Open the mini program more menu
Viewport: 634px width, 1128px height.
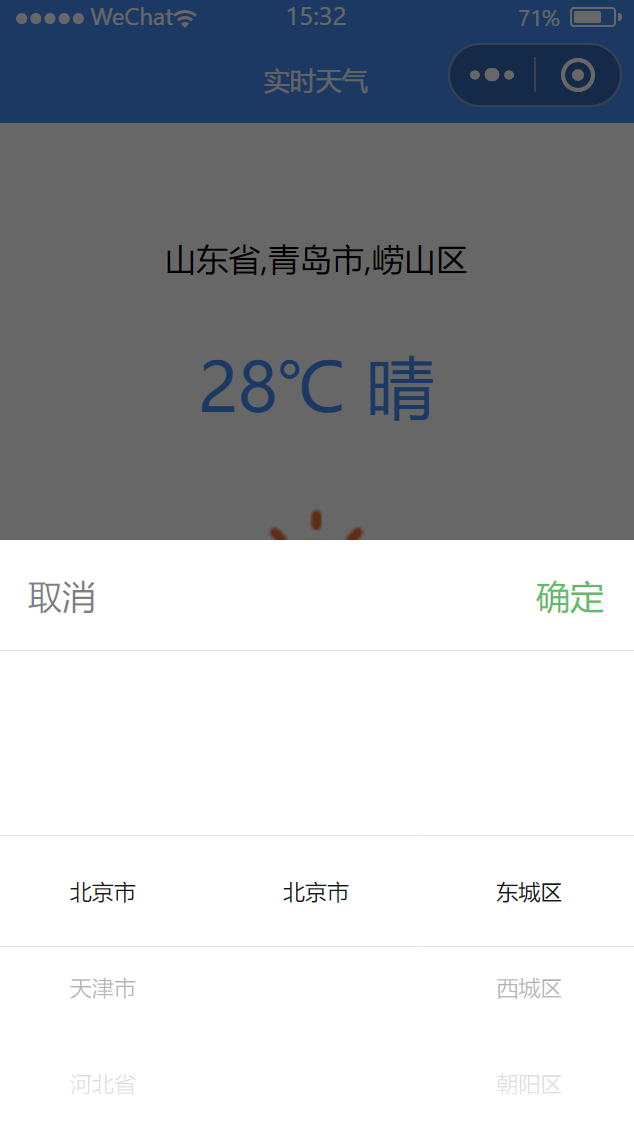(x=491, y=75)
